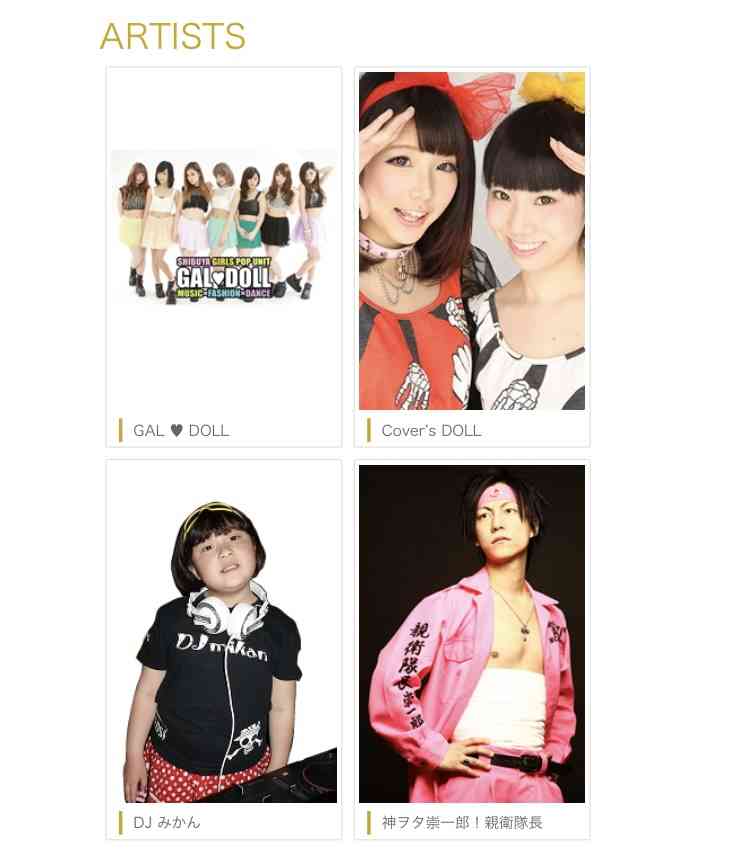Open the GAL ♥ DOLL artist card
The width and height of the screenshot is (750, 867).
coord(224,256)
